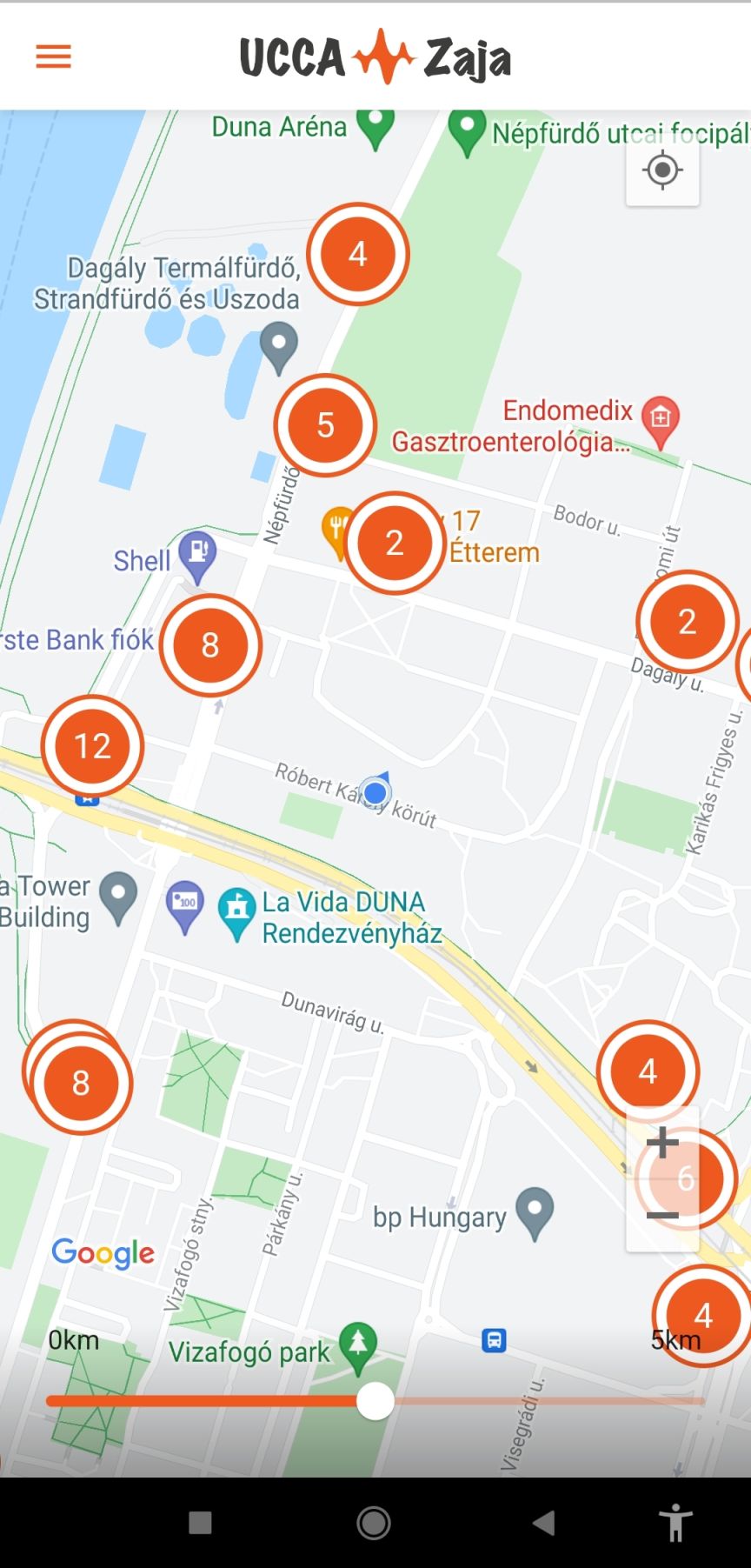Select the Shell gas station pin

197,557
